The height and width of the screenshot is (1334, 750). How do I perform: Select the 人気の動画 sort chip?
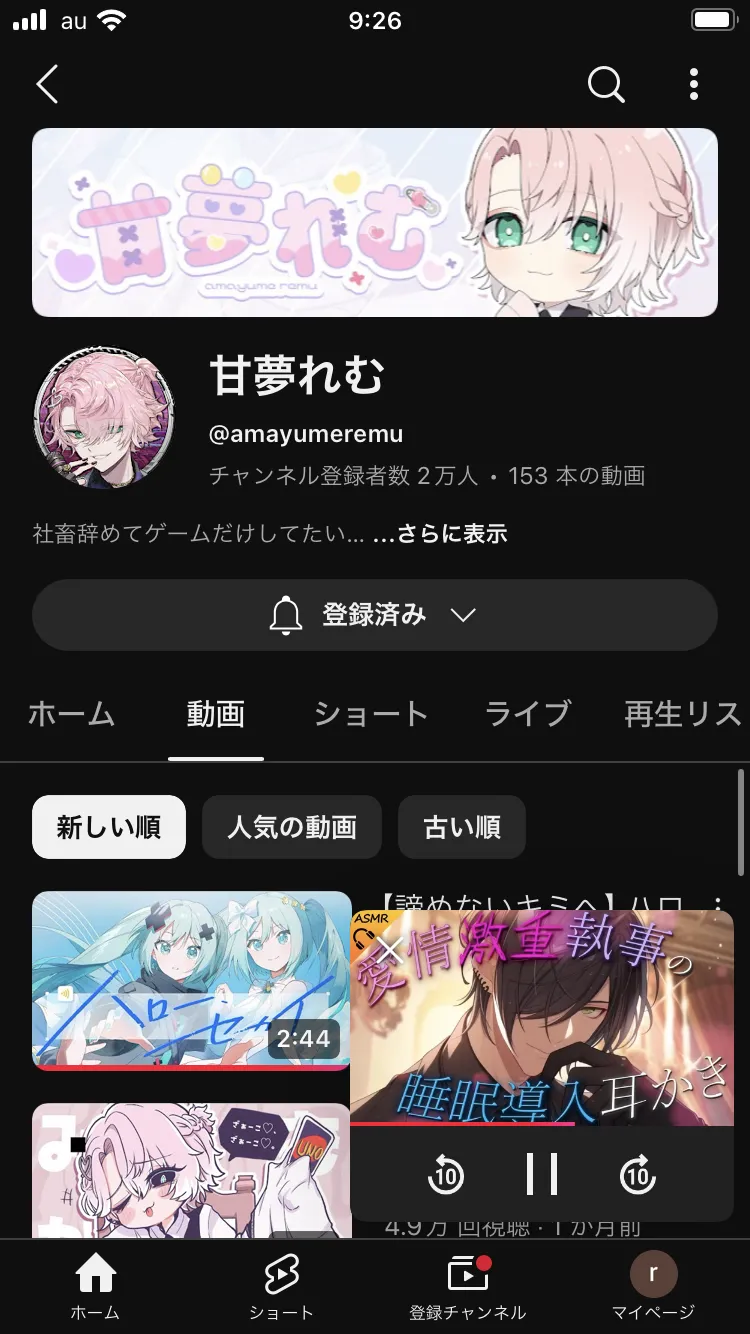click(292, 827)
